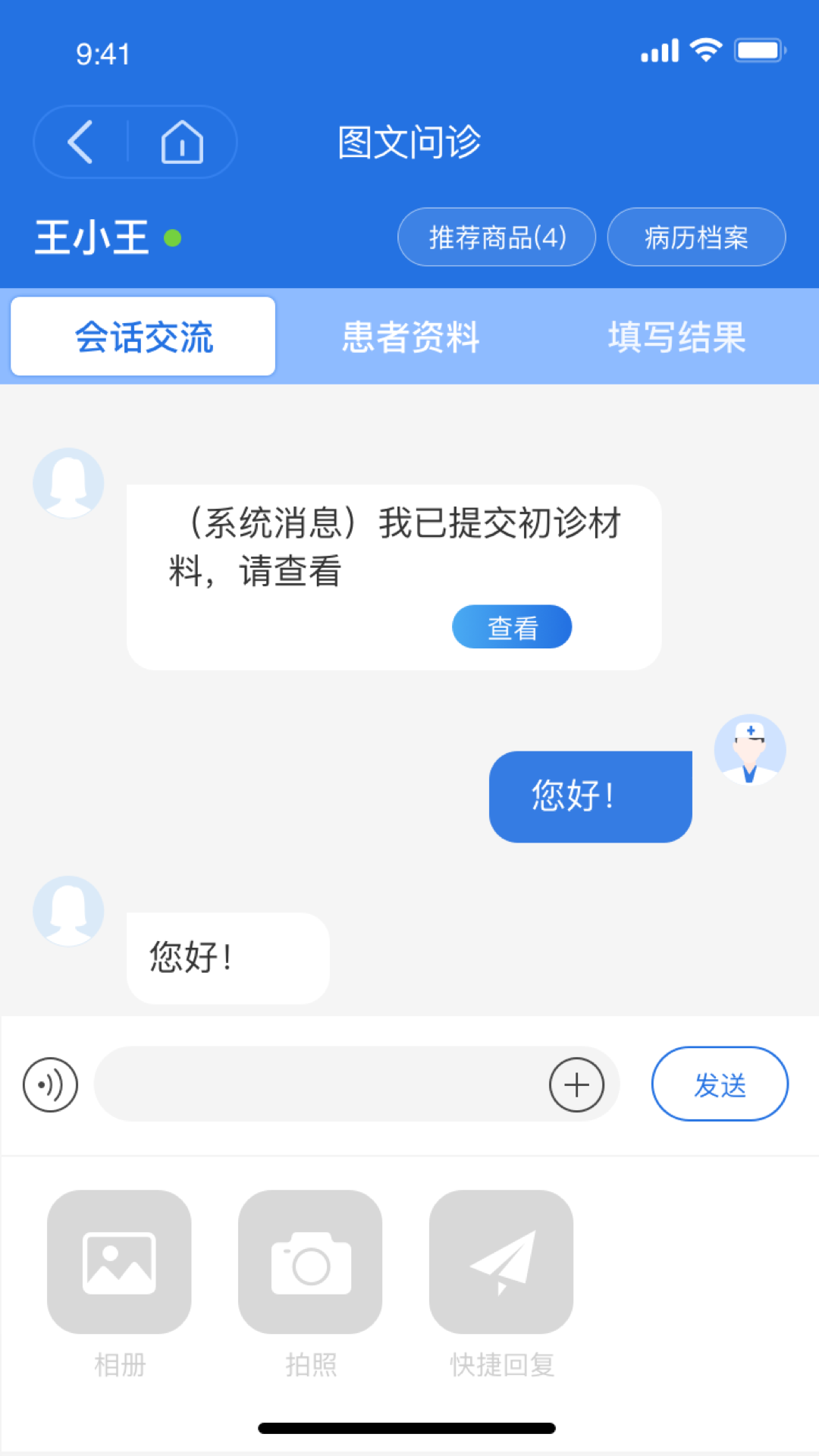
Task: Toggle Wi-Fi status icon in status bar
Action: [704, 49]
